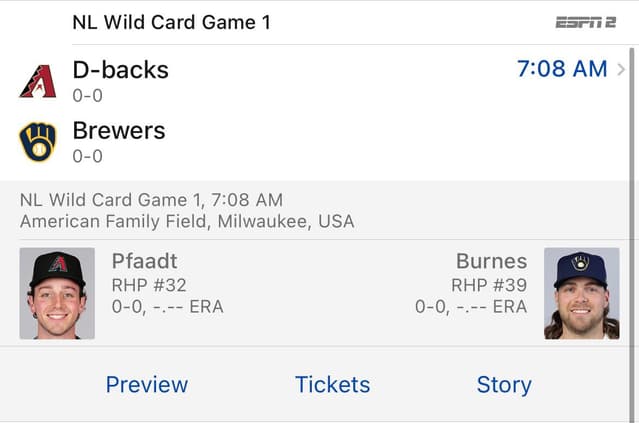This screenshot has width=639, height=423.
Task: Read the game Story
Action: pos(503,385)
